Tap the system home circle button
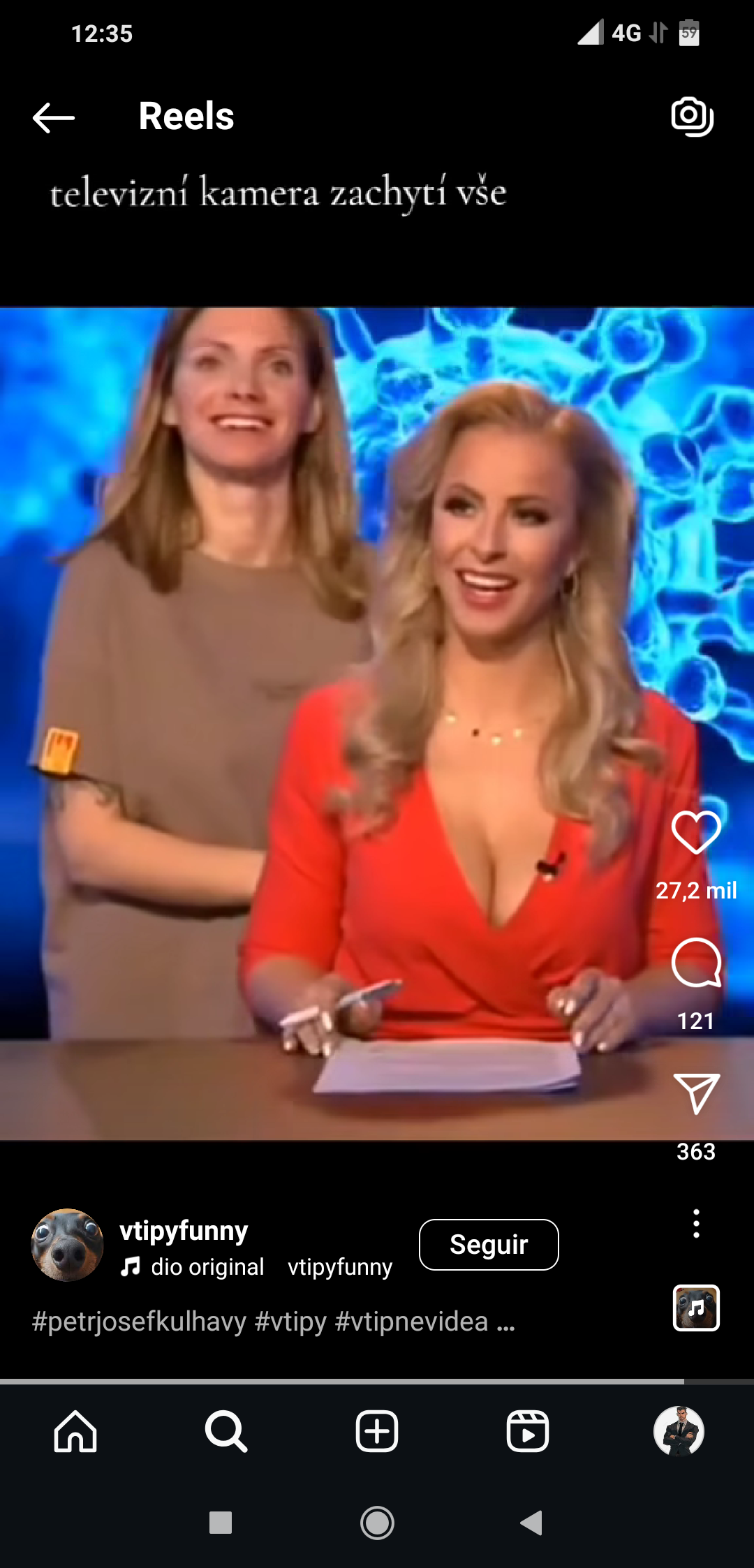The height and width of the screenshot is (1568, 754). 377,1523
